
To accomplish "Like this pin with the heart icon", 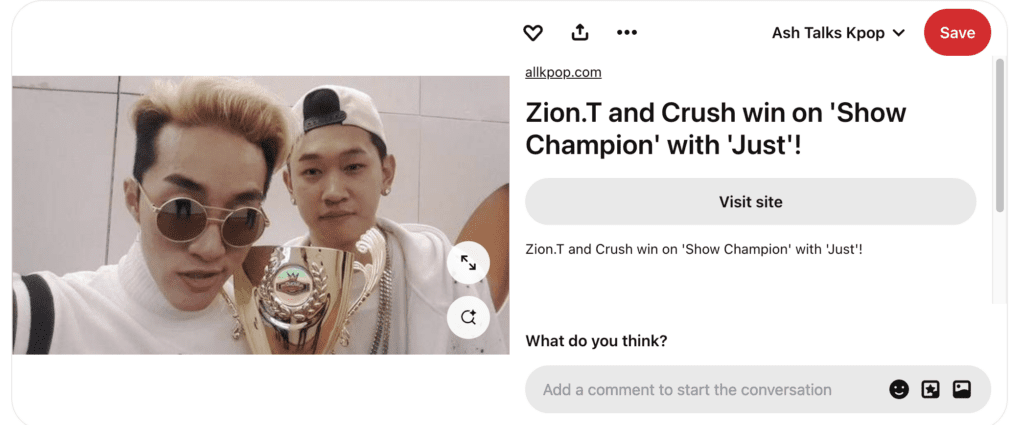I will [x=533, y=33].
